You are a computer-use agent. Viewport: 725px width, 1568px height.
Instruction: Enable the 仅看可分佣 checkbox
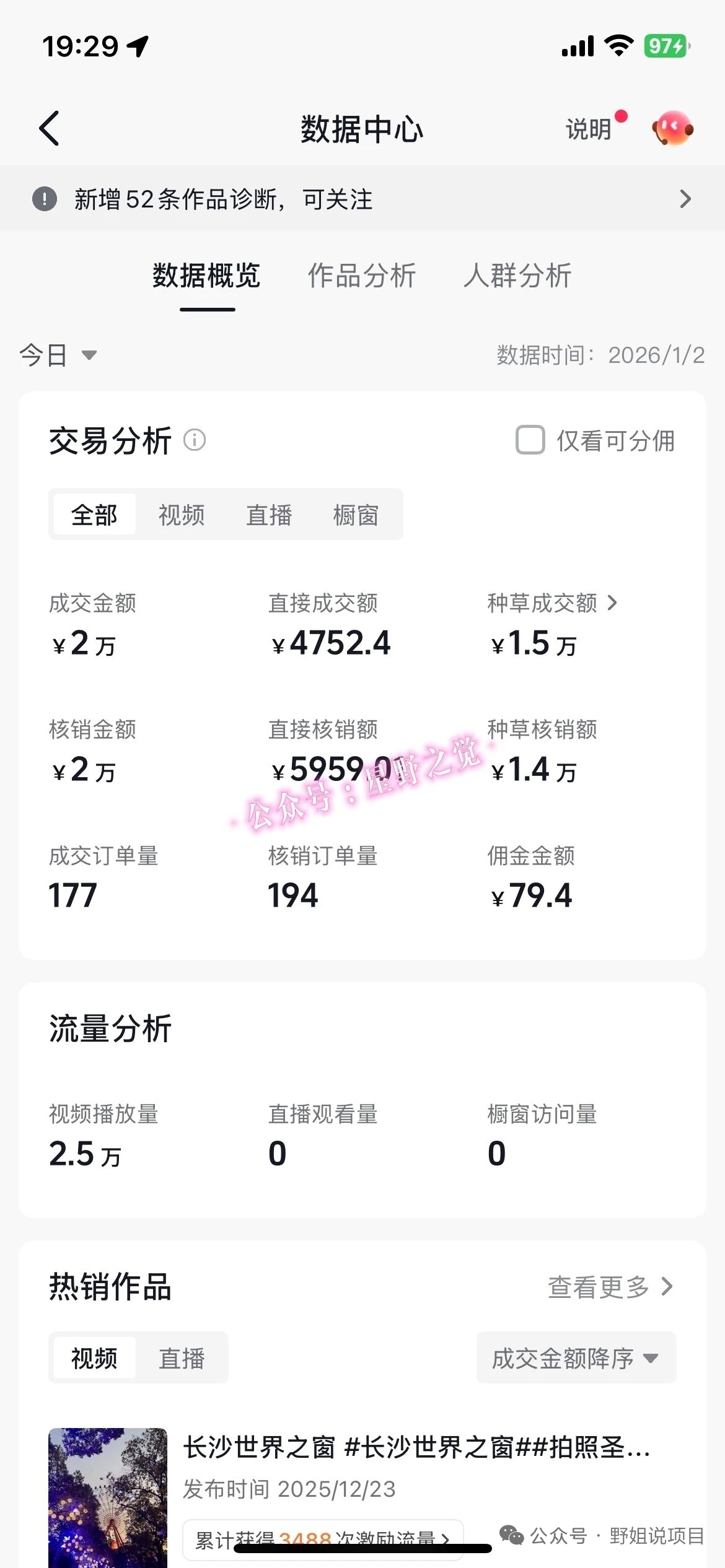click(530, 441)
